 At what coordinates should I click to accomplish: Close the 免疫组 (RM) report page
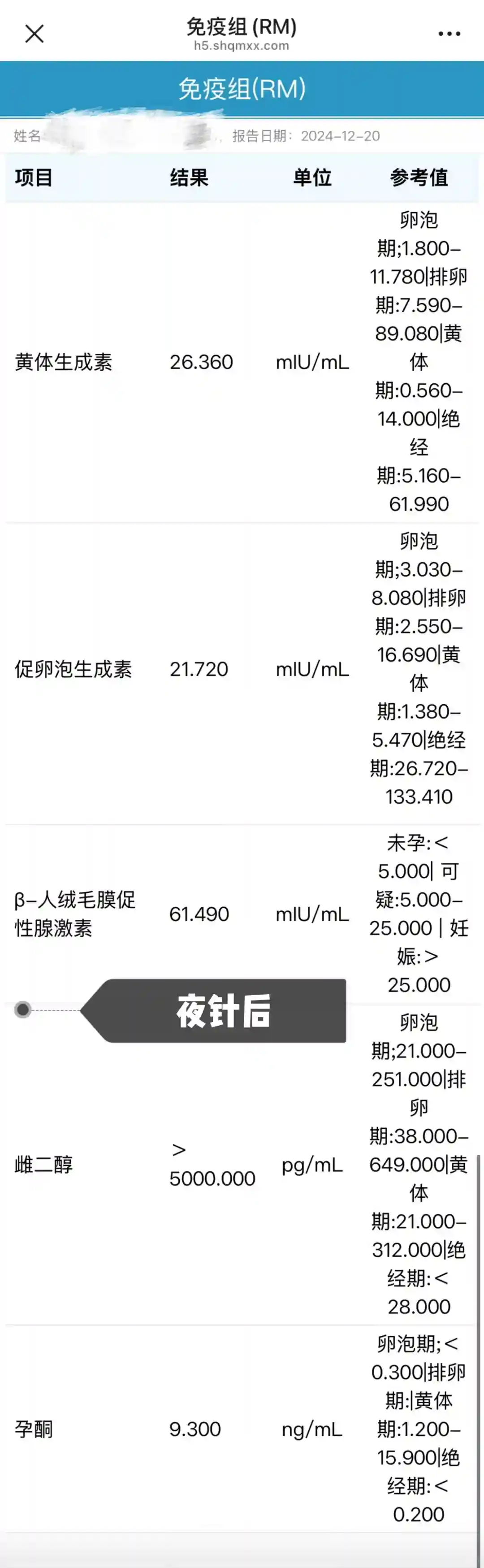(35, 34)
